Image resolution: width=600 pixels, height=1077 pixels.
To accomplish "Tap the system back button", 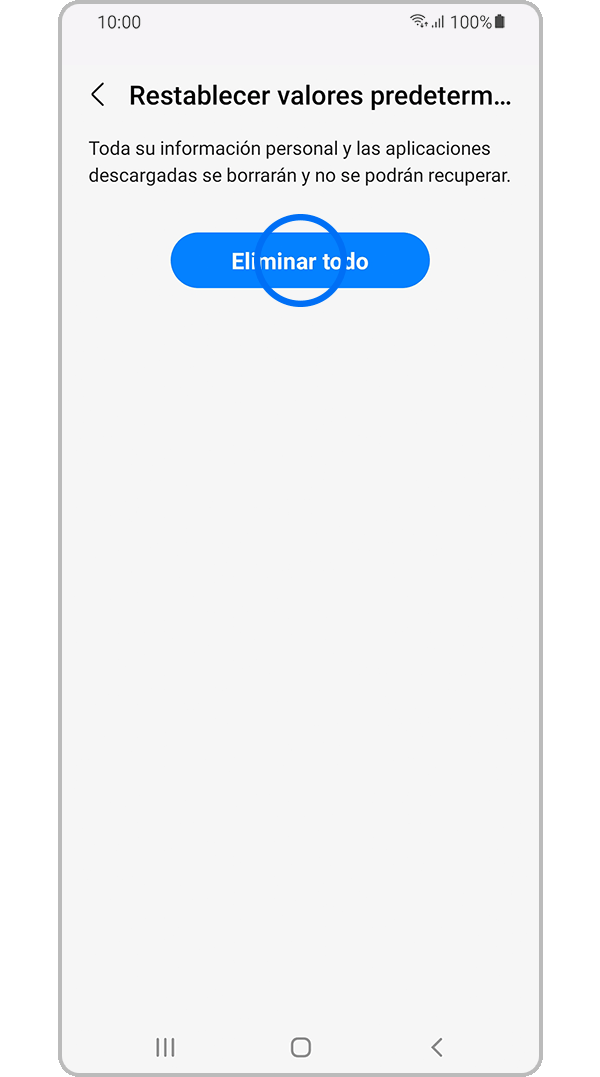I will (x=436, y=1047).
